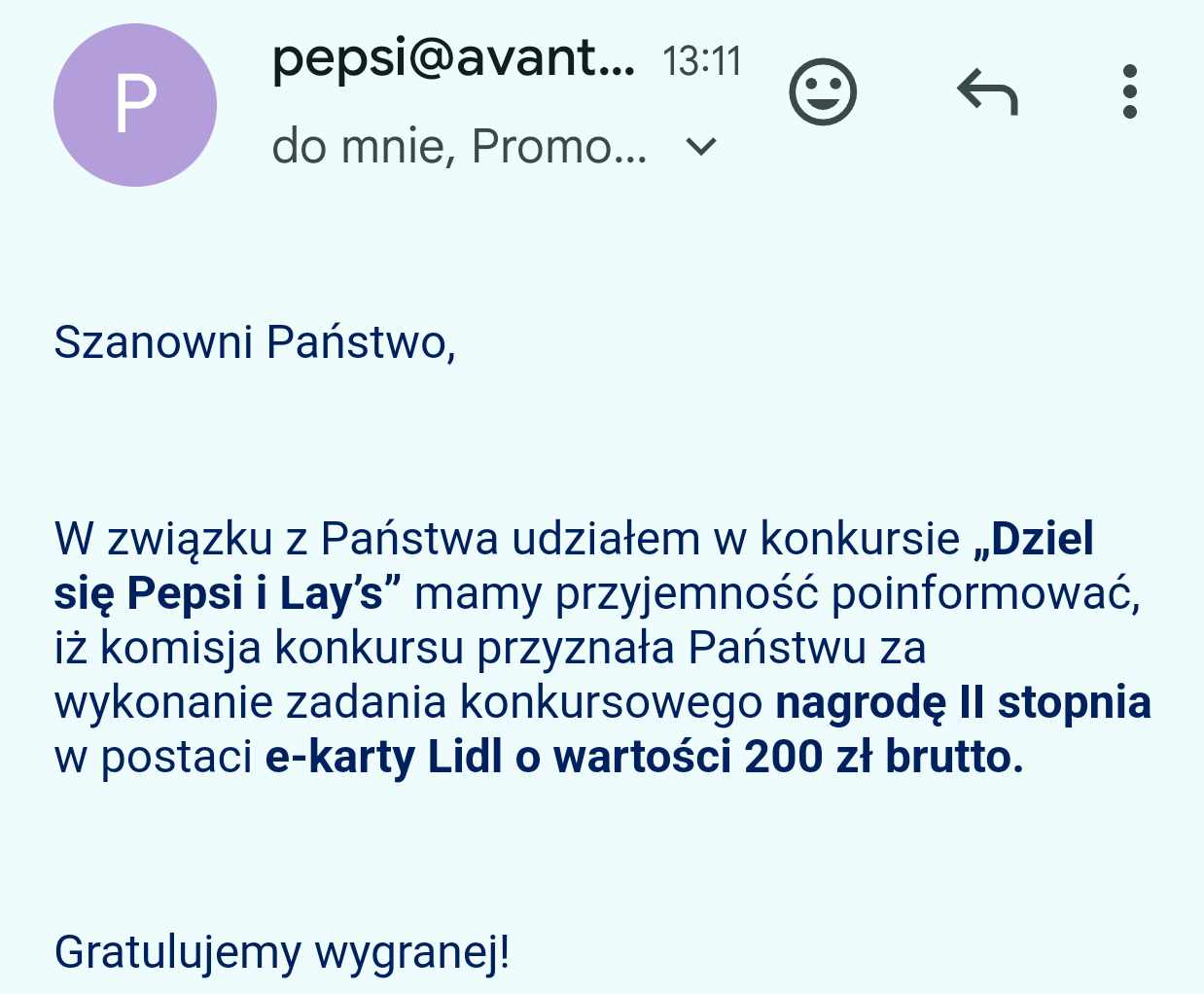Open the message overflow menu
This screenshot has width=1204, height=994.
(1129, 92)
